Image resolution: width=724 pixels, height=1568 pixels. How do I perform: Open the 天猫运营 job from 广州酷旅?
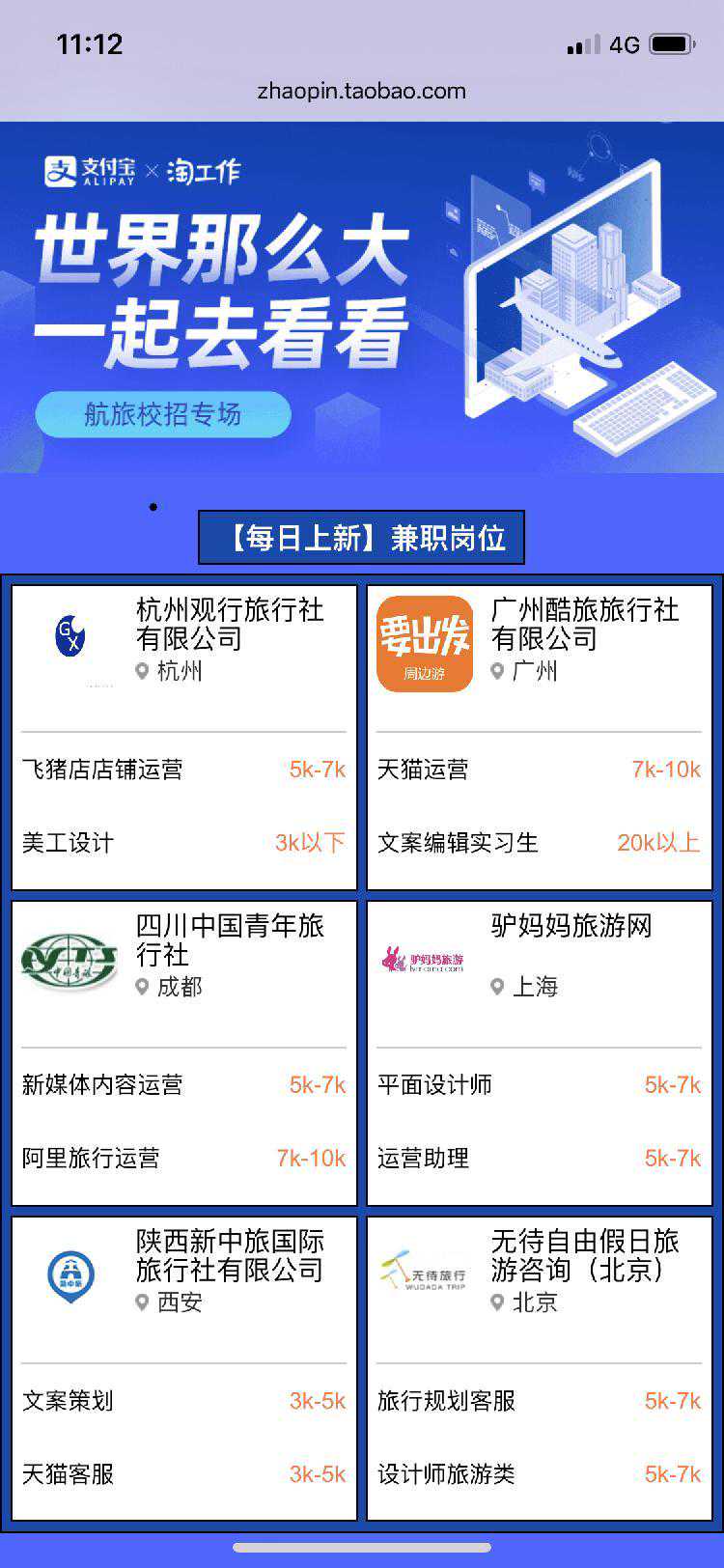click(x=539, y=770)
